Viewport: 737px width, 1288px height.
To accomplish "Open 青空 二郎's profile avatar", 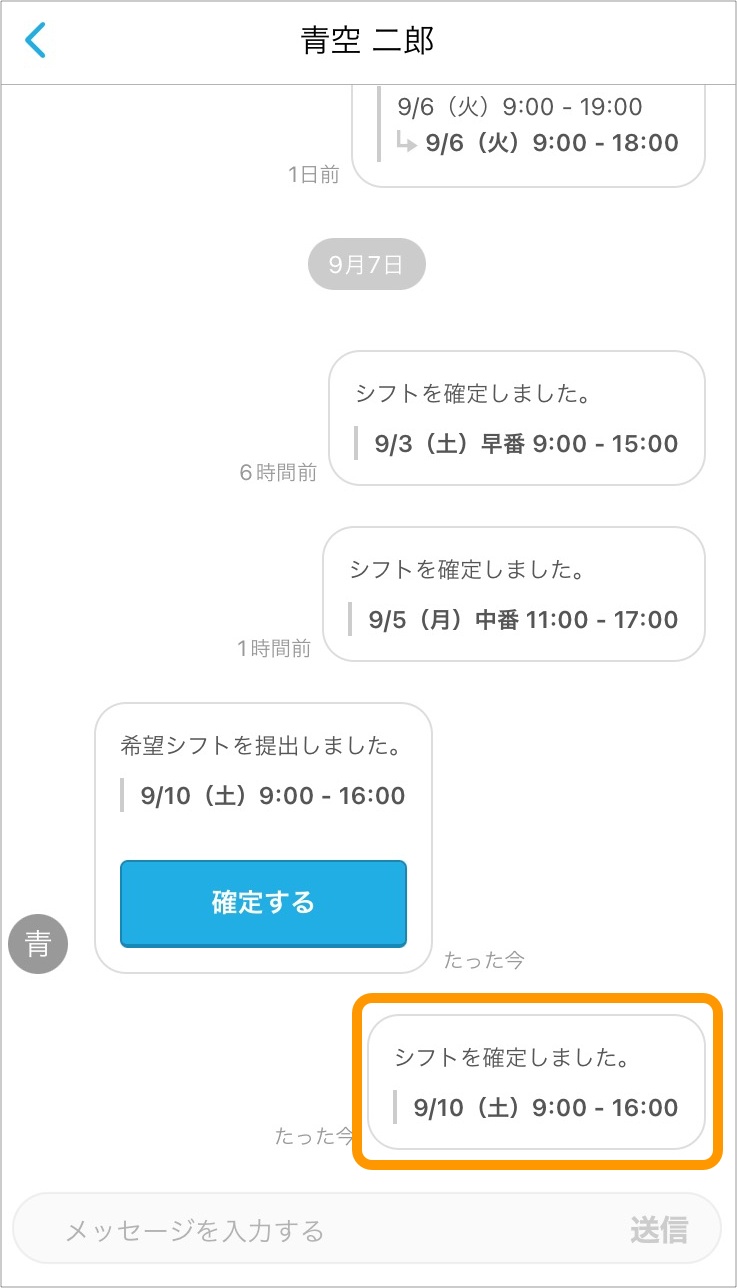I will click(x=37, y=943).
